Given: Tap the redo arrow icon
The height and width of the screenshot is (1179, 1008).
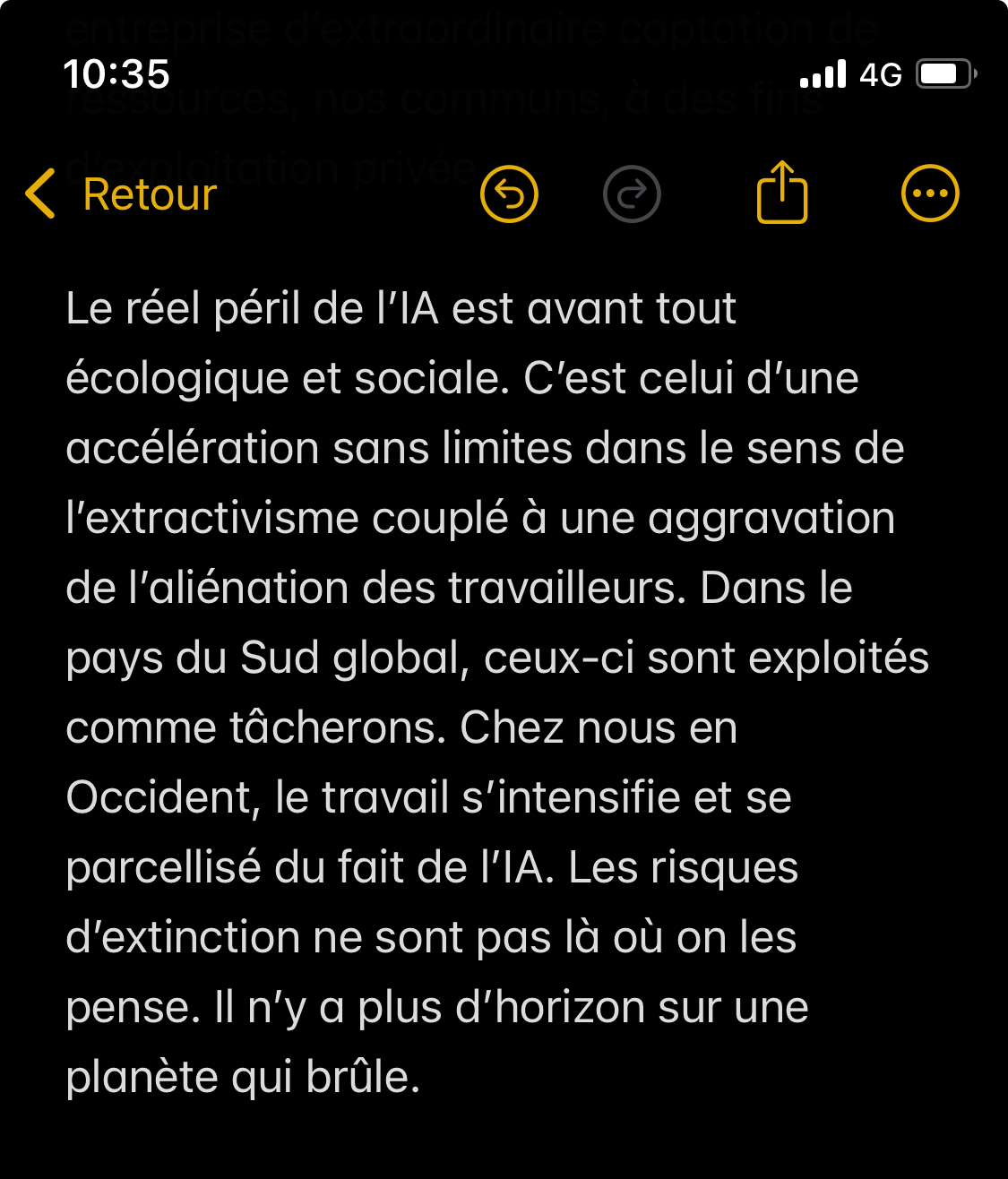Looking at the screenshot, I should point(632,194).
